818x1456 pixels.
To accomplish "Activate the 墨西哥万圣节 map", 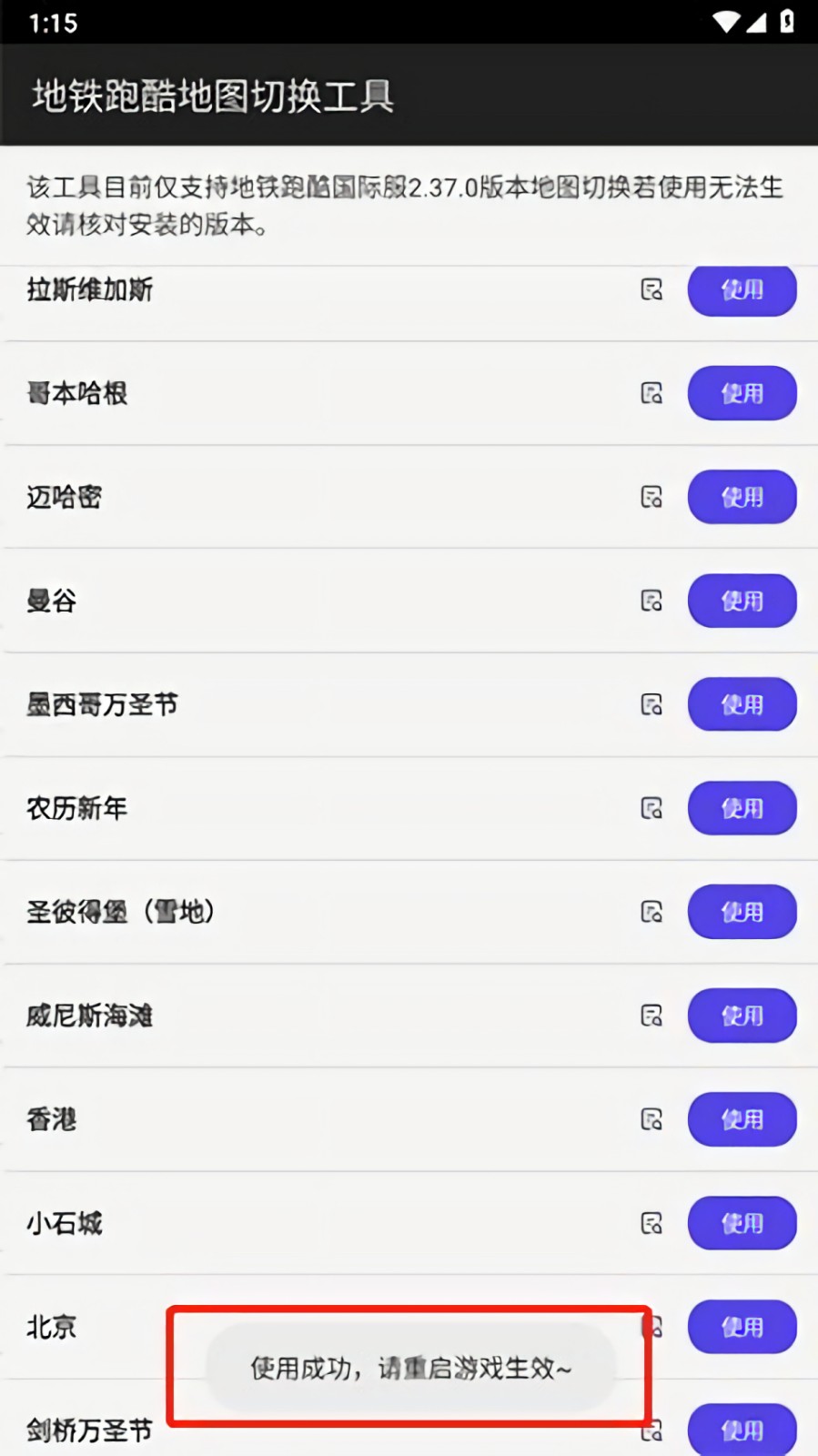I will [x=742, y=704].
